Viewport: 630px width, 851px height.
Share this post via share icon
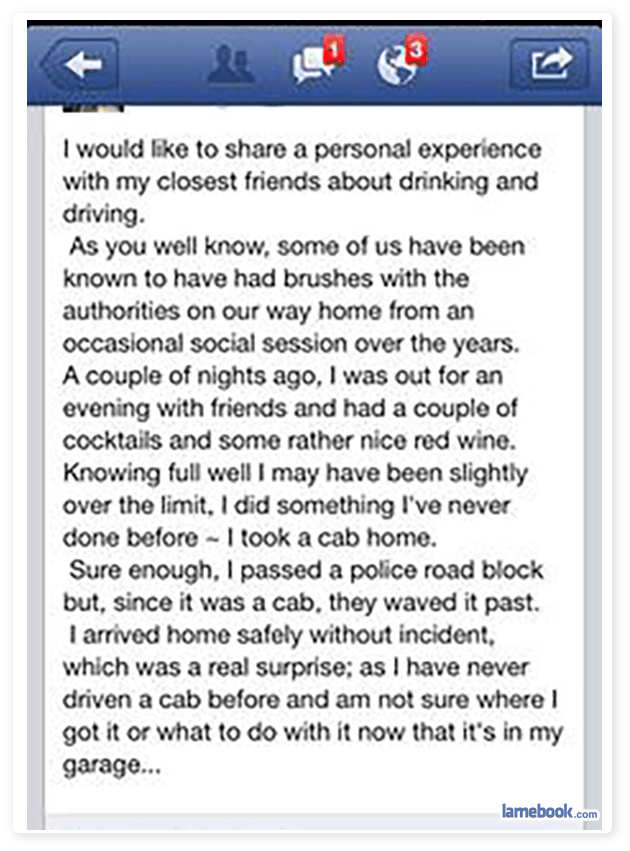tap(549, 65)
